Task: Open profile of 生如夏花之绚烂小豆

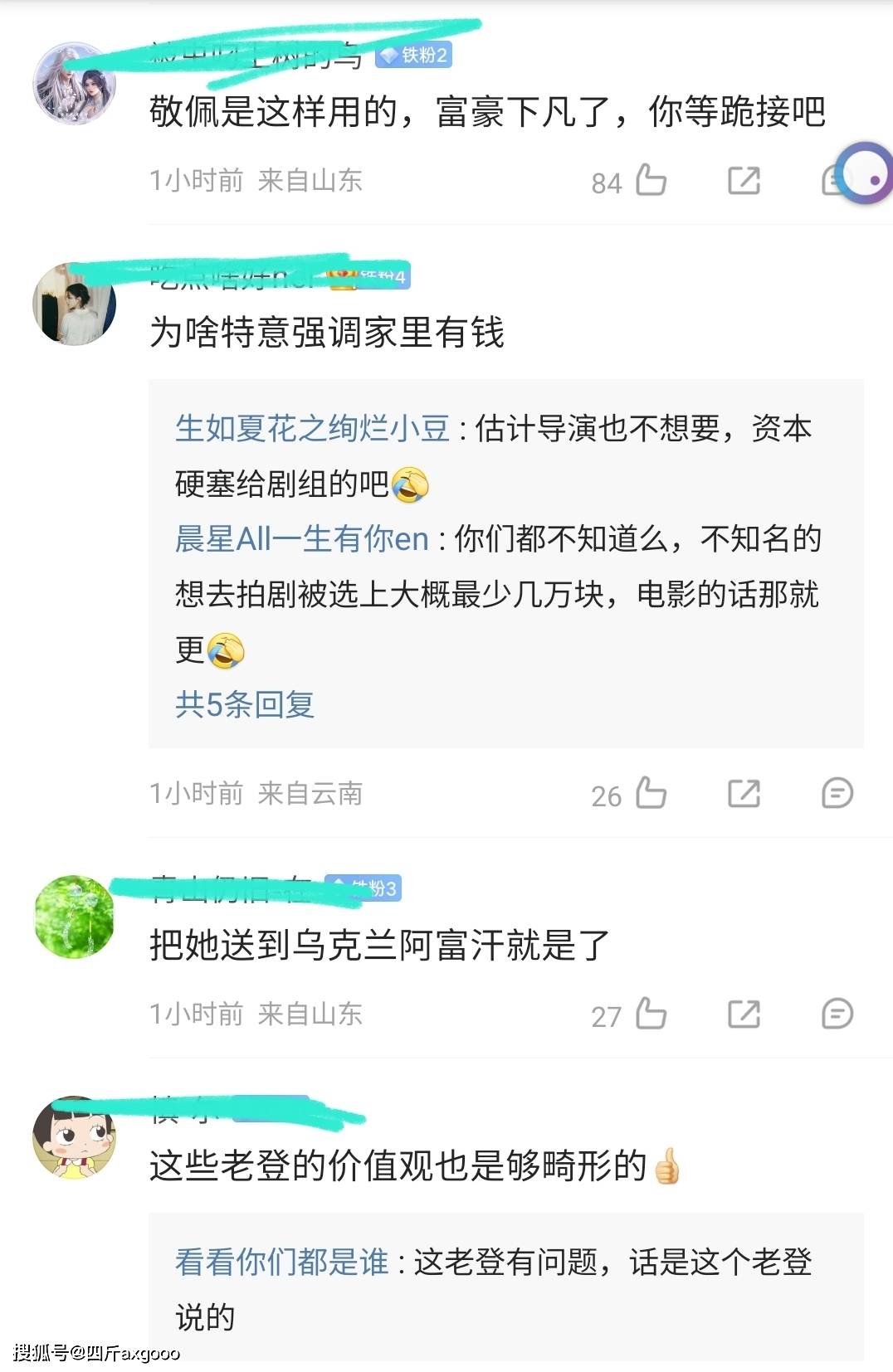Action: point(312,429)
